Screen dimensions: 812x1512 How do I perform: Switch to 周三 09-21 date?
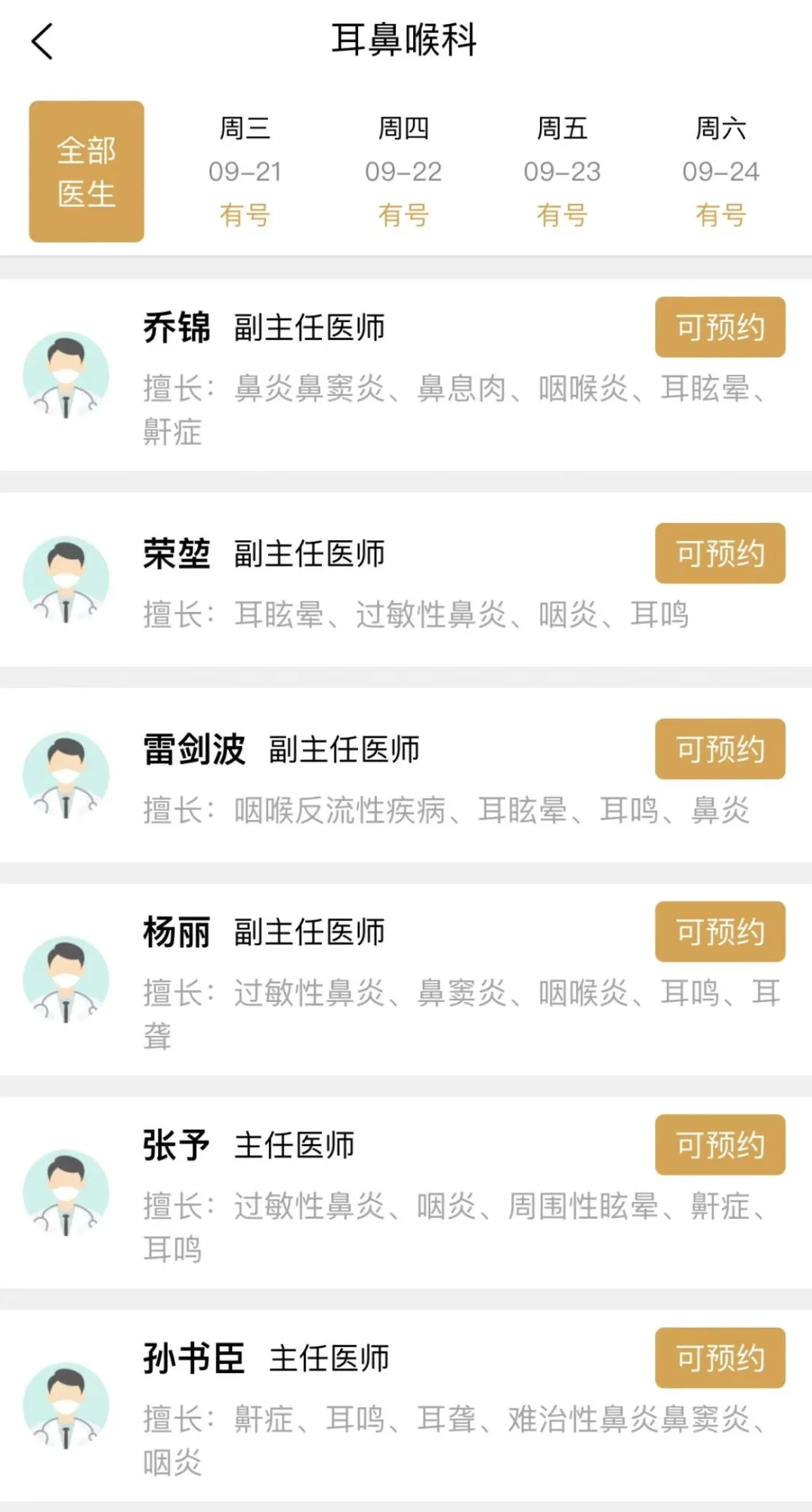[x=245, y=172]
